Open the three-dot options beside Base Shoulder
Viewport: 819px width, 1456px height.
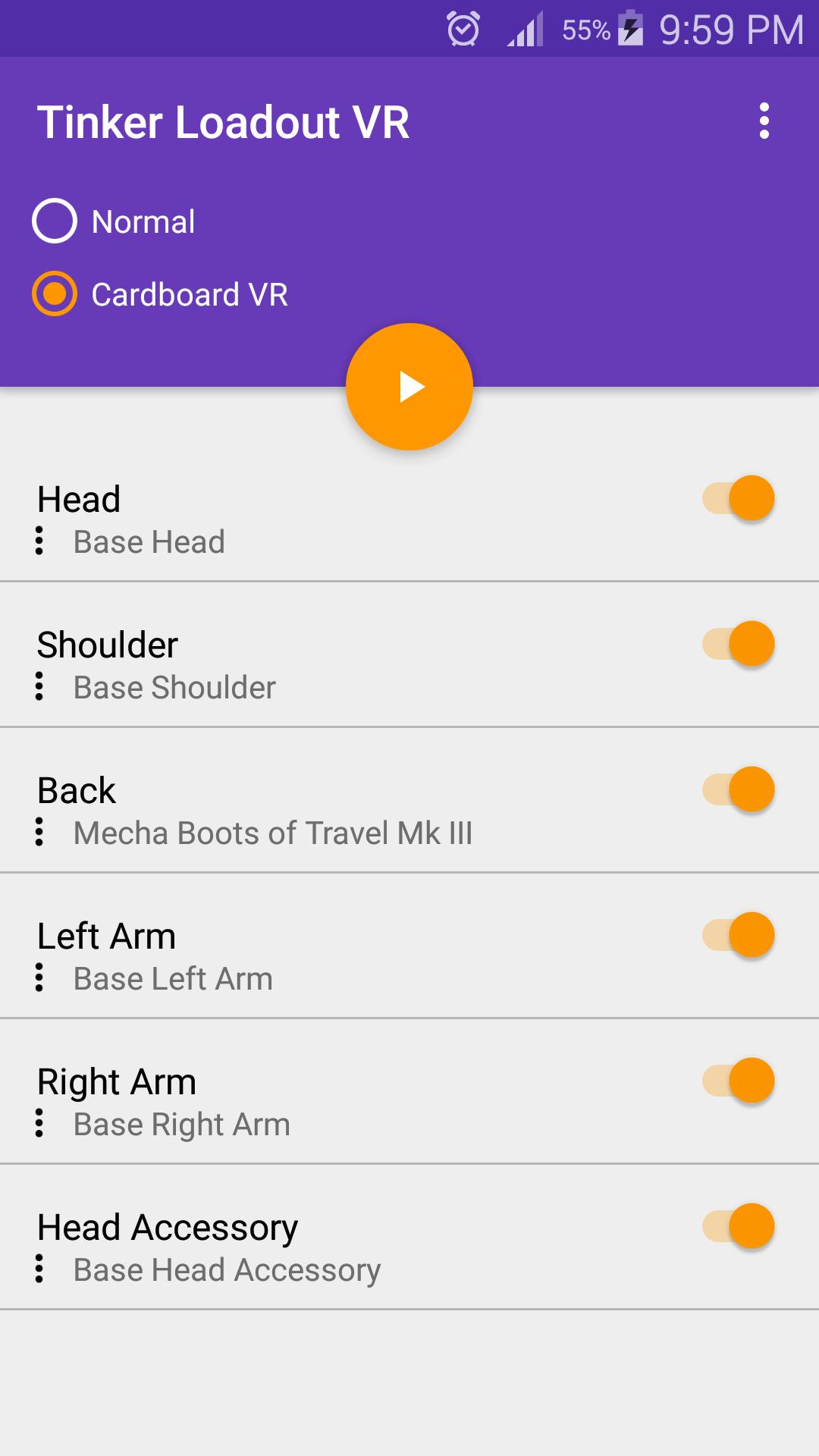point(39,687)
